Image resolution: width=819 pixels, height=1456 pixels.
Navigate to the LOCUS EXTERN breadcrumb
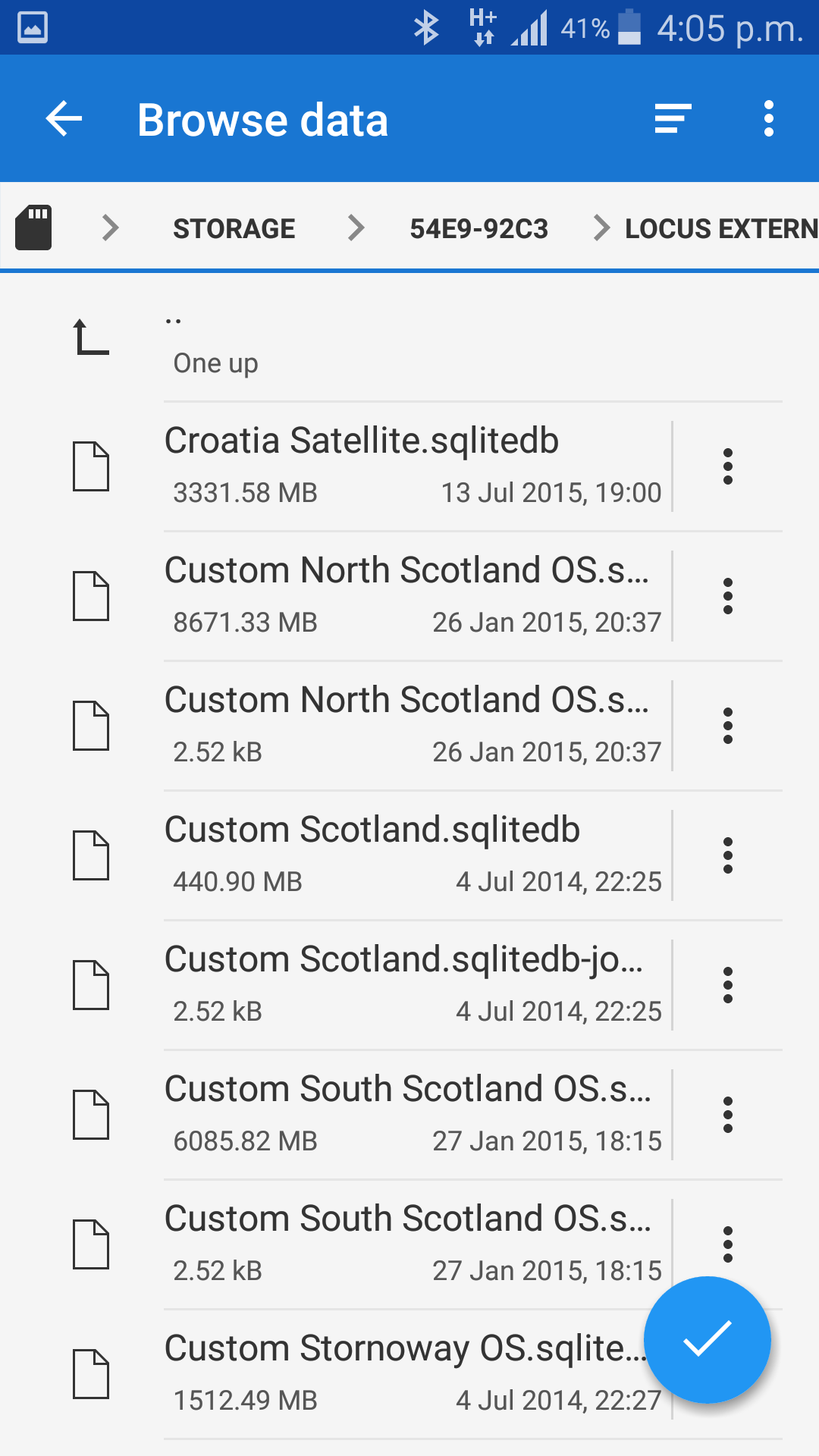pos(720,228)
